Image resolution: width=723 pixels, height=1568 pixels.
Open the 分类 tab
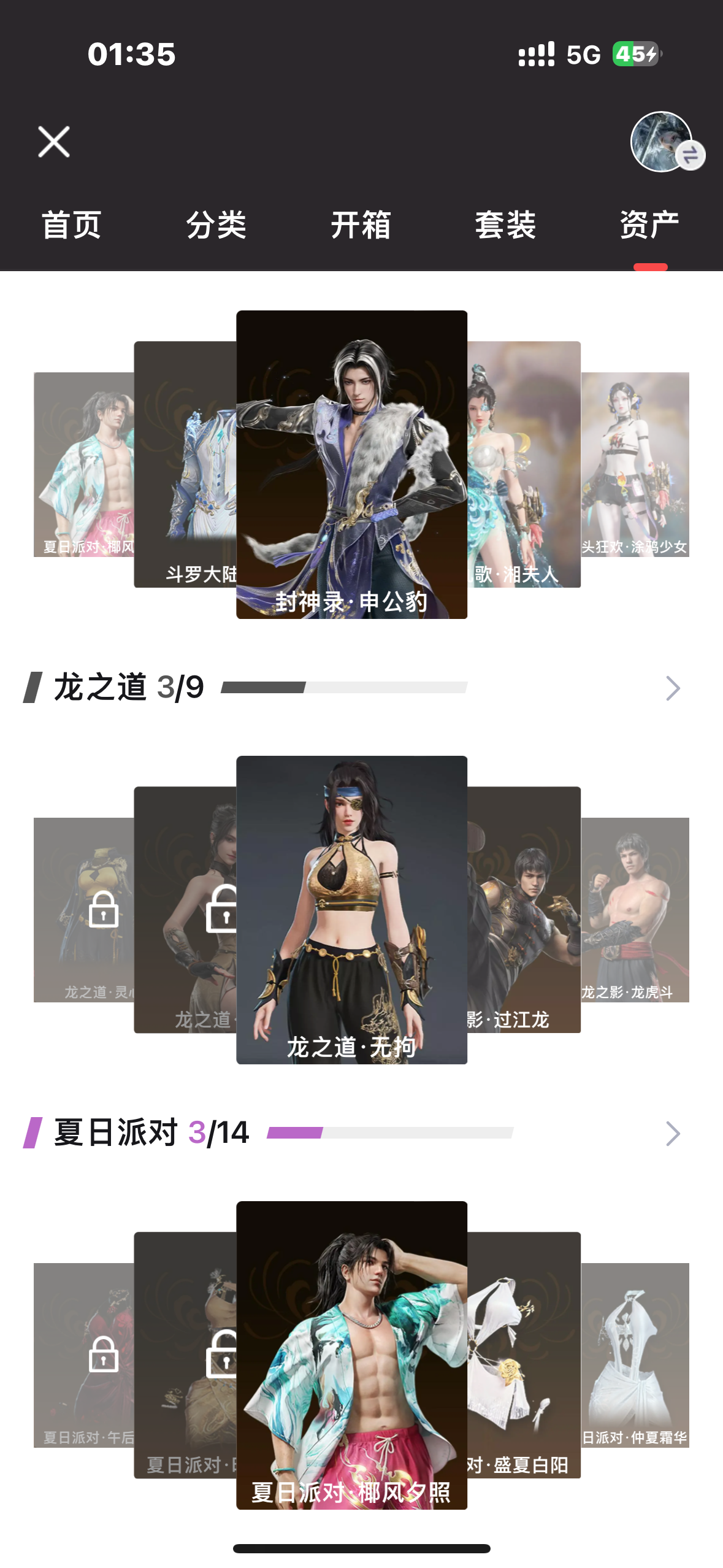[216, 225]
